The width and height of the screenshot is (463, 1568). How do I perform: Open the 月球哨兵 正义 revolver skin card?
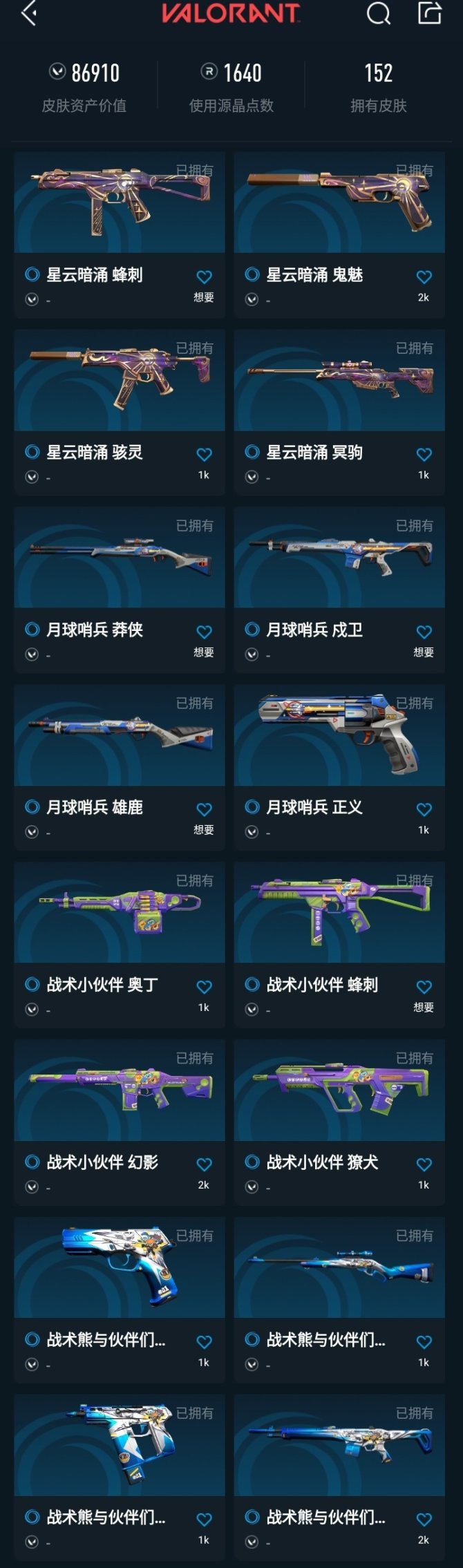point(339,736)
